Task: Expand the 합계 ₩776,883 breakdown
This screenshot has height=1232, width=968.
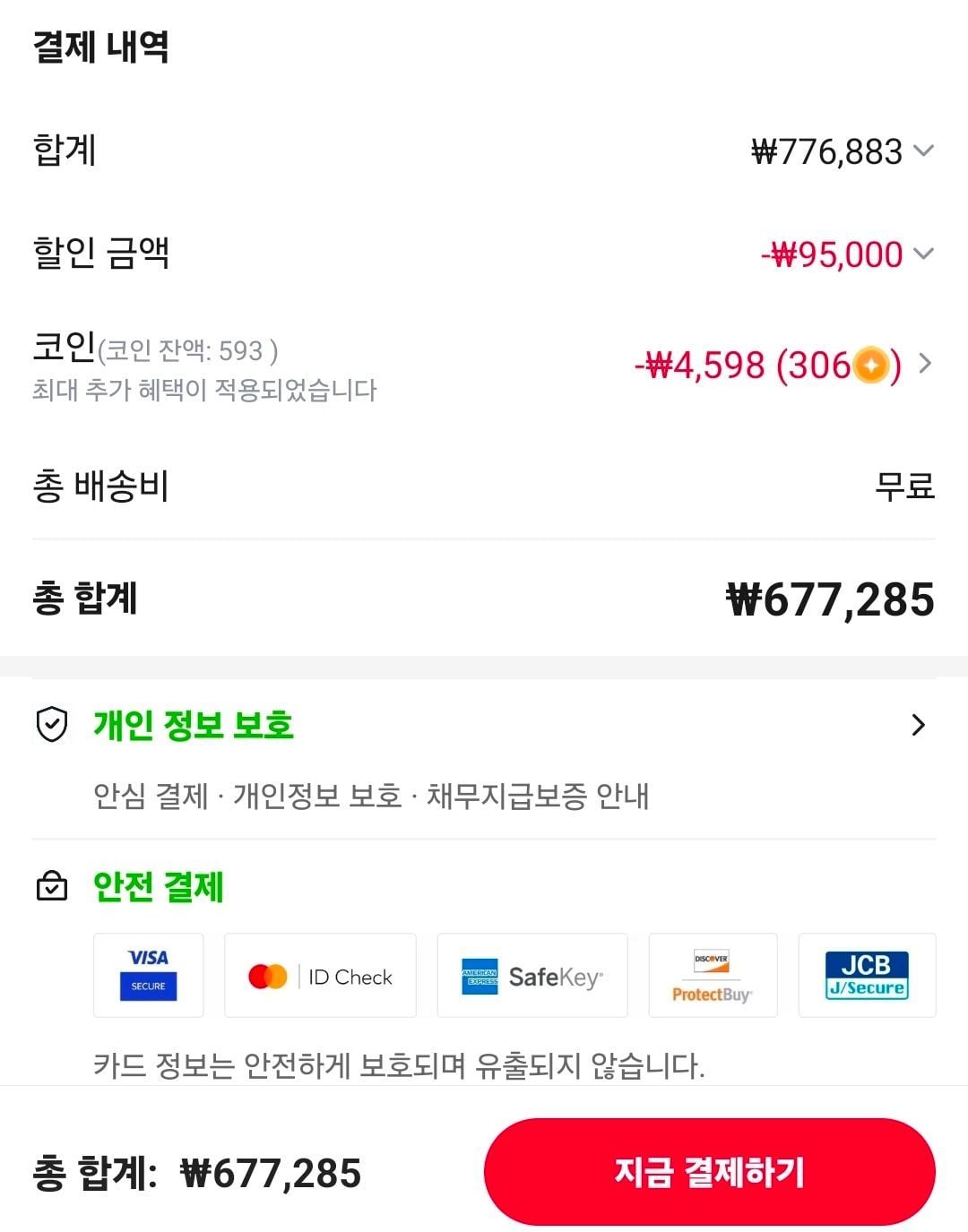Action: pos(922,151)
